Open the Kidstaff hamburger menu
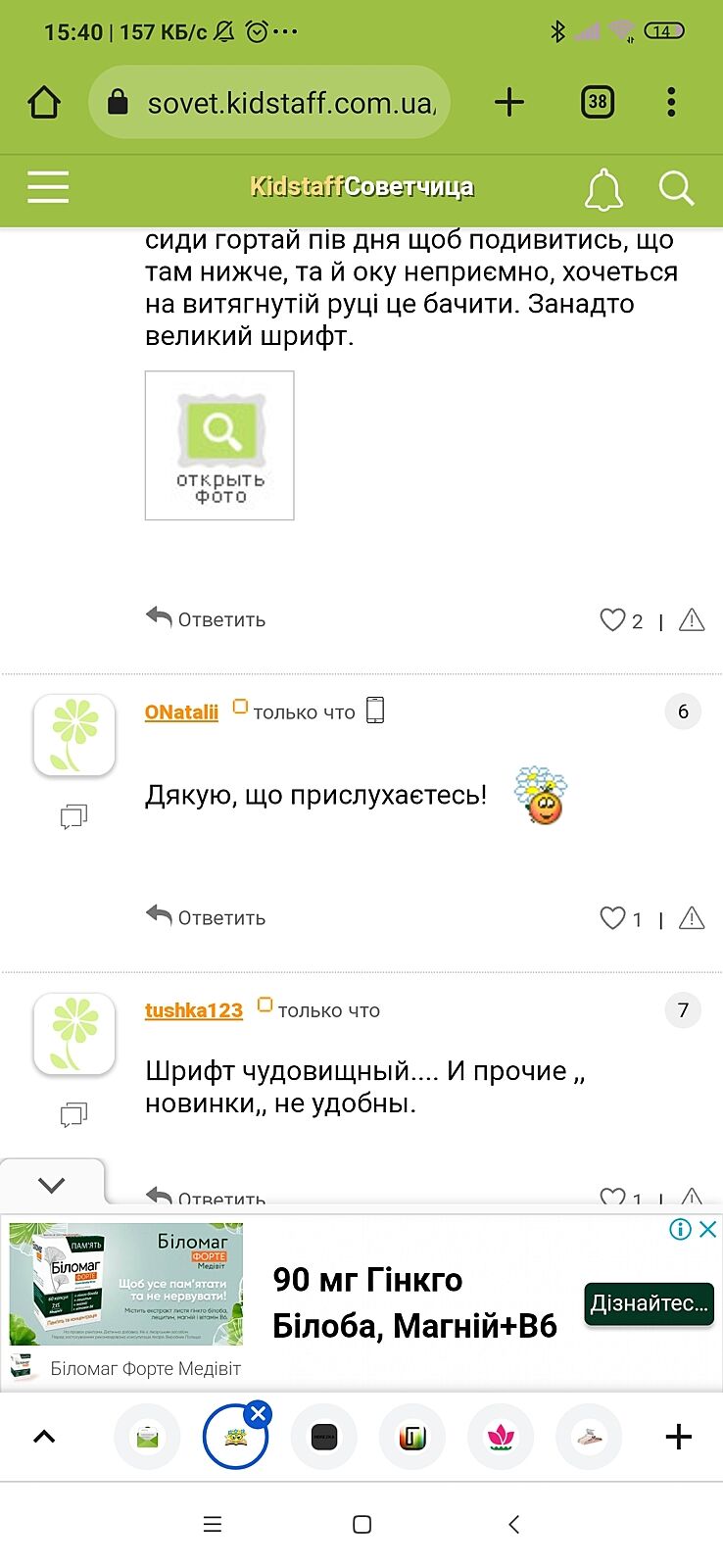 click(x=48, y=186)
